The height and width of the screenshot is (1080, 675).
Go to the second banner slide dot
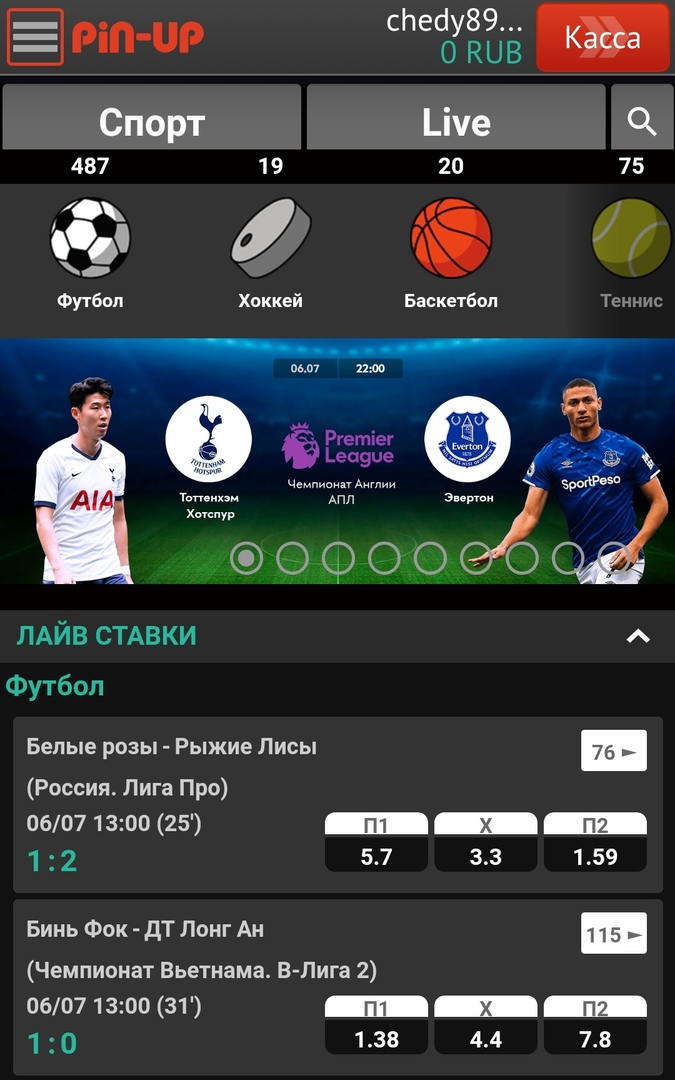(292, 557)
